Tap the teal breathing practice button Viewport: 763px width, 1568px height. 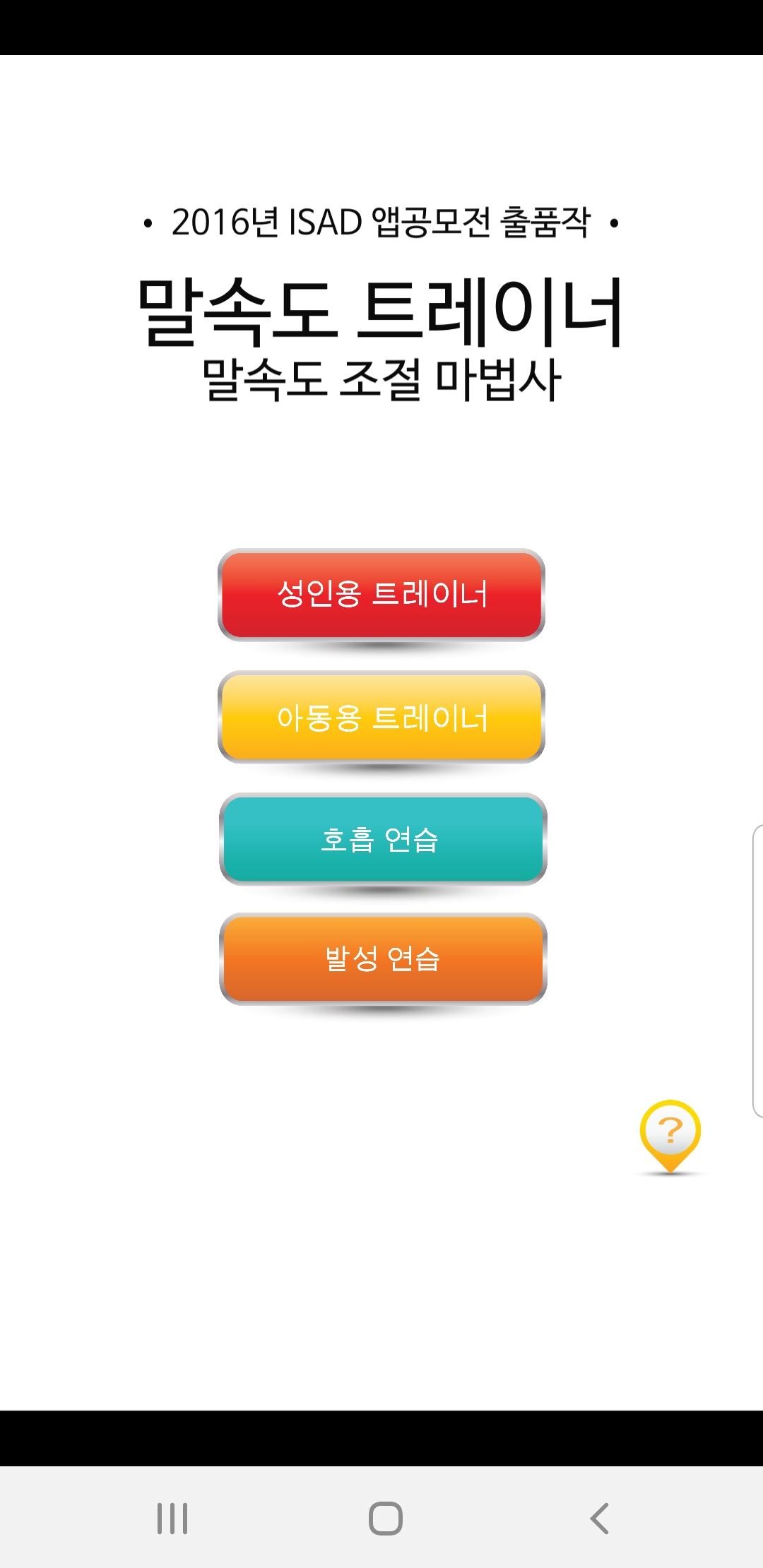click(381, 841)
